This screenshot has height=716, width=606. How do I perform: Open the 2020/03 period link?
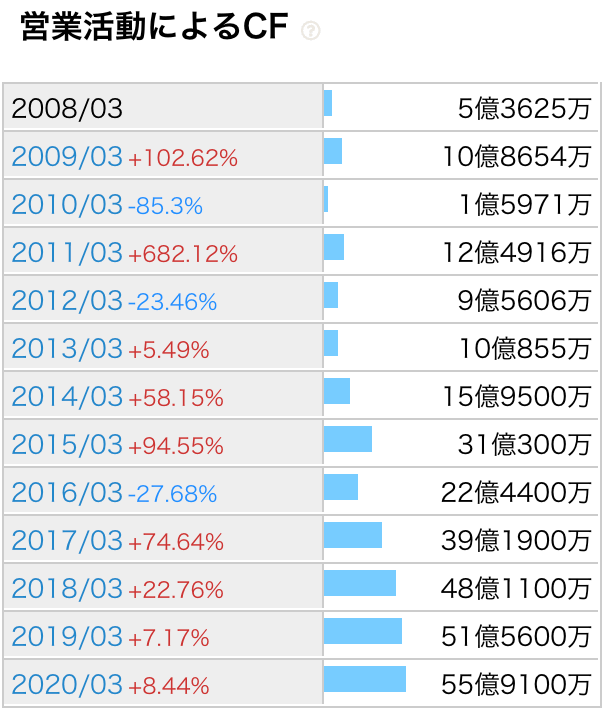point(66,685)
